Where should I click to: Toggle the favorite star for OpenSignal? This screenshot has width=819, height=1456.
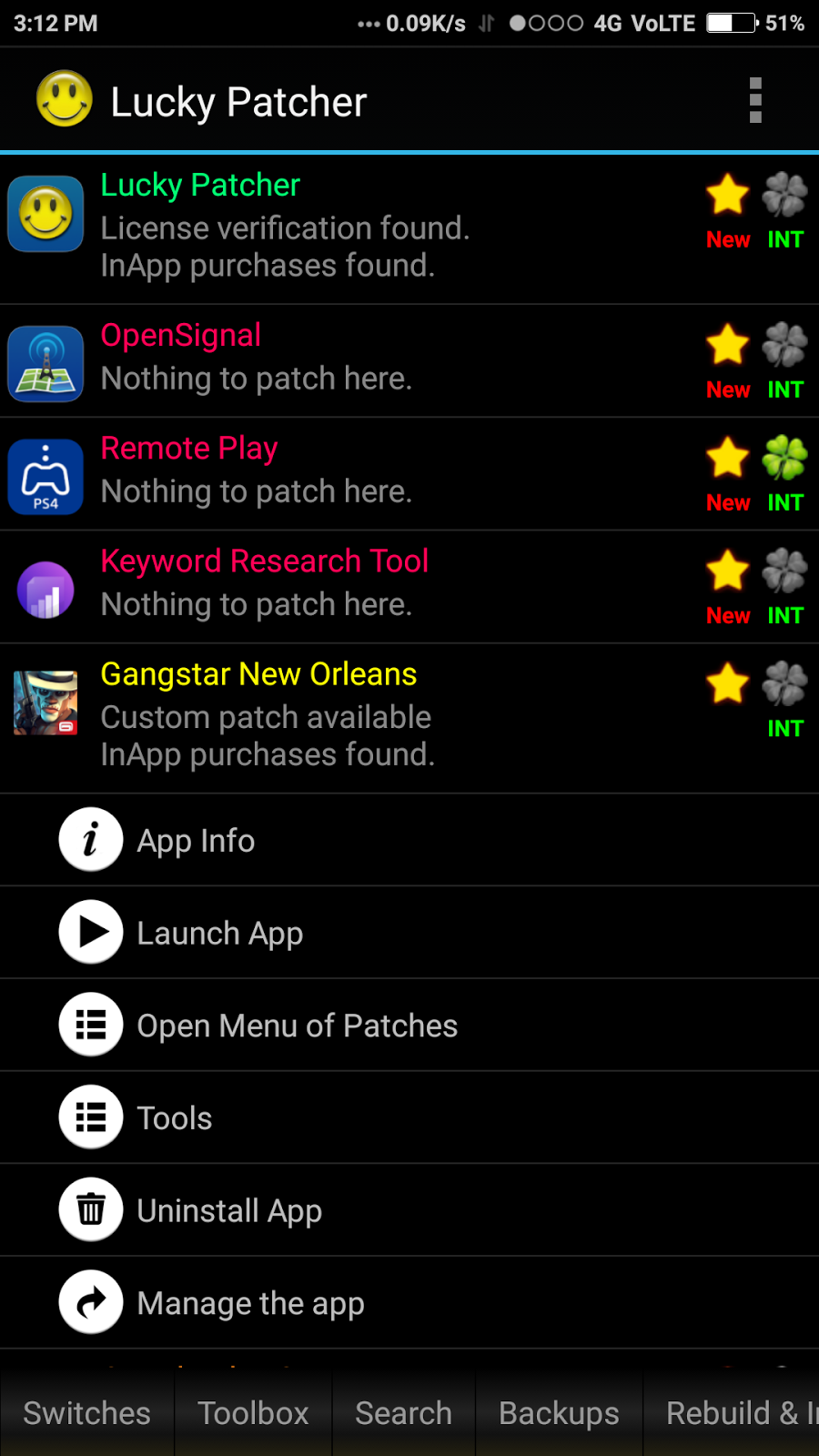(726, 345)
